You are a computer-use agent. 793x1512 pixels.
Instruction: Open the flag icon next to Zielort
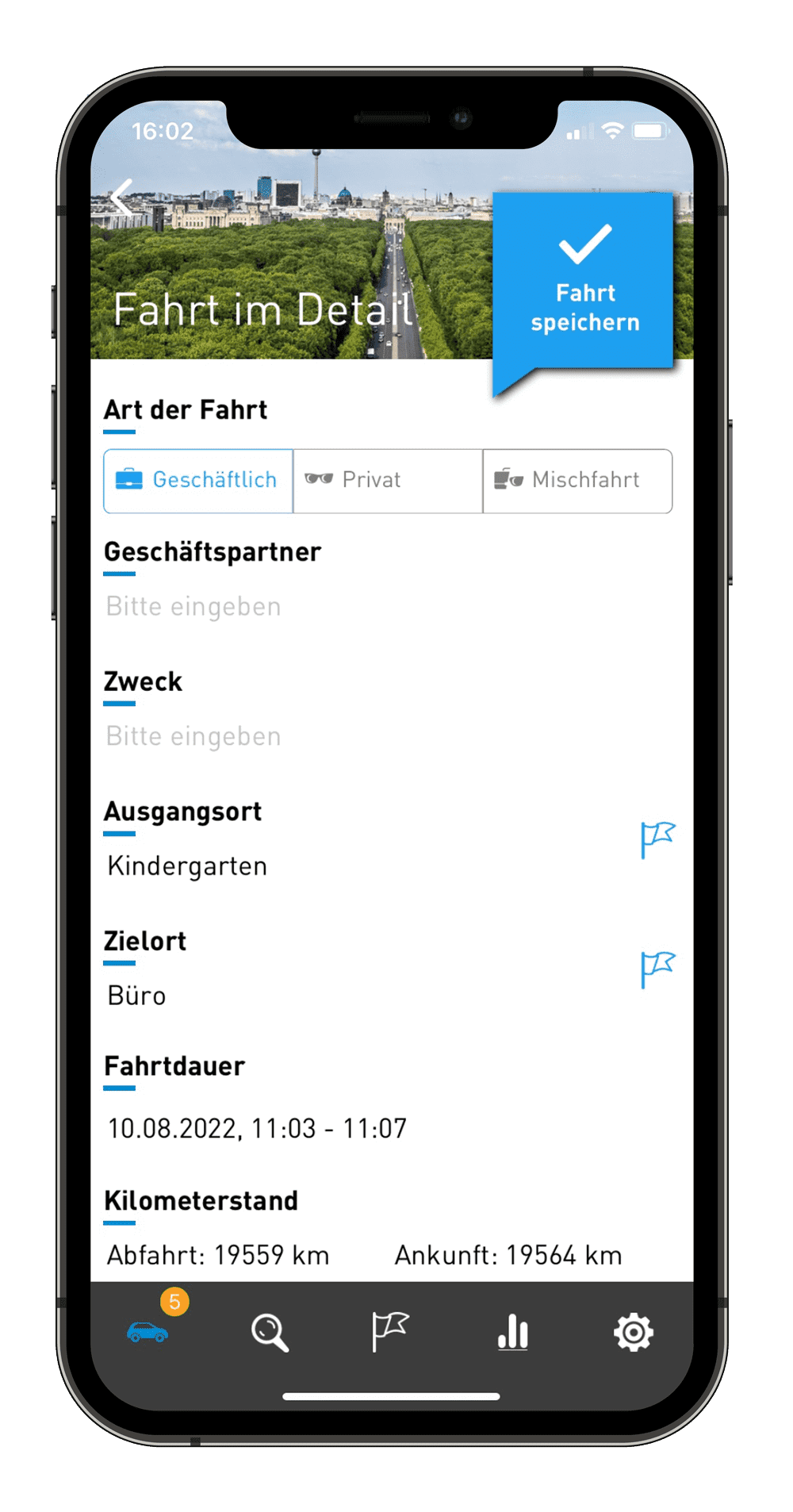point(657,970)
